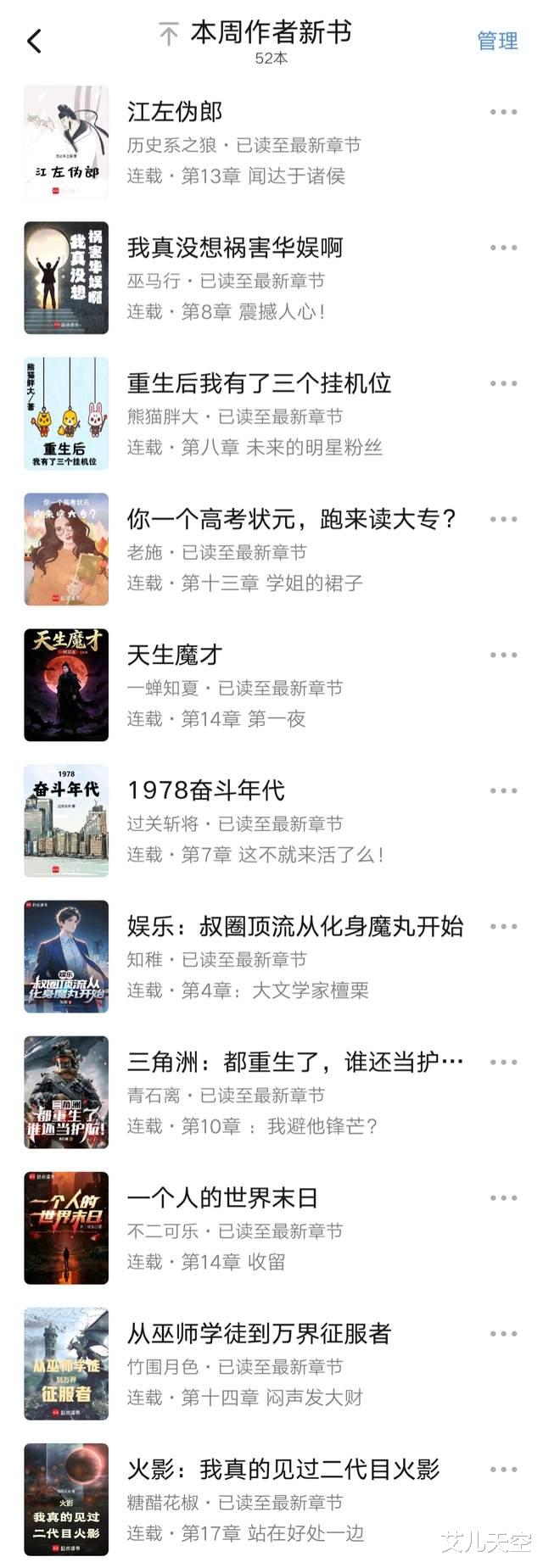Open more options for 1978奋斗年代
Viewport: 543px width, 1568px height.
pyautogui.click(x=503, y=790)
